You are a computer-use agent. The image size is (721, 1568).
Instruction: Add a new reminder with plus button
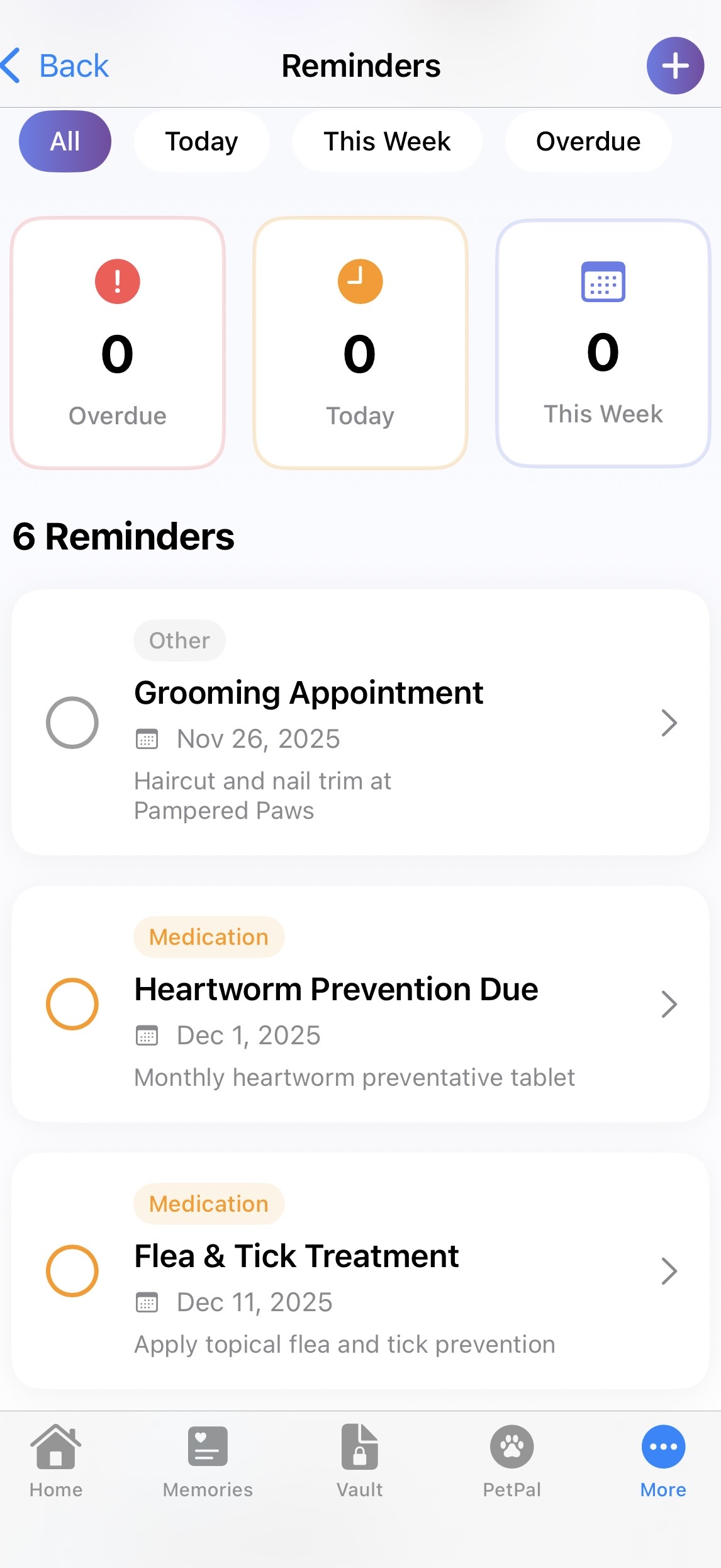click(675, 65)
